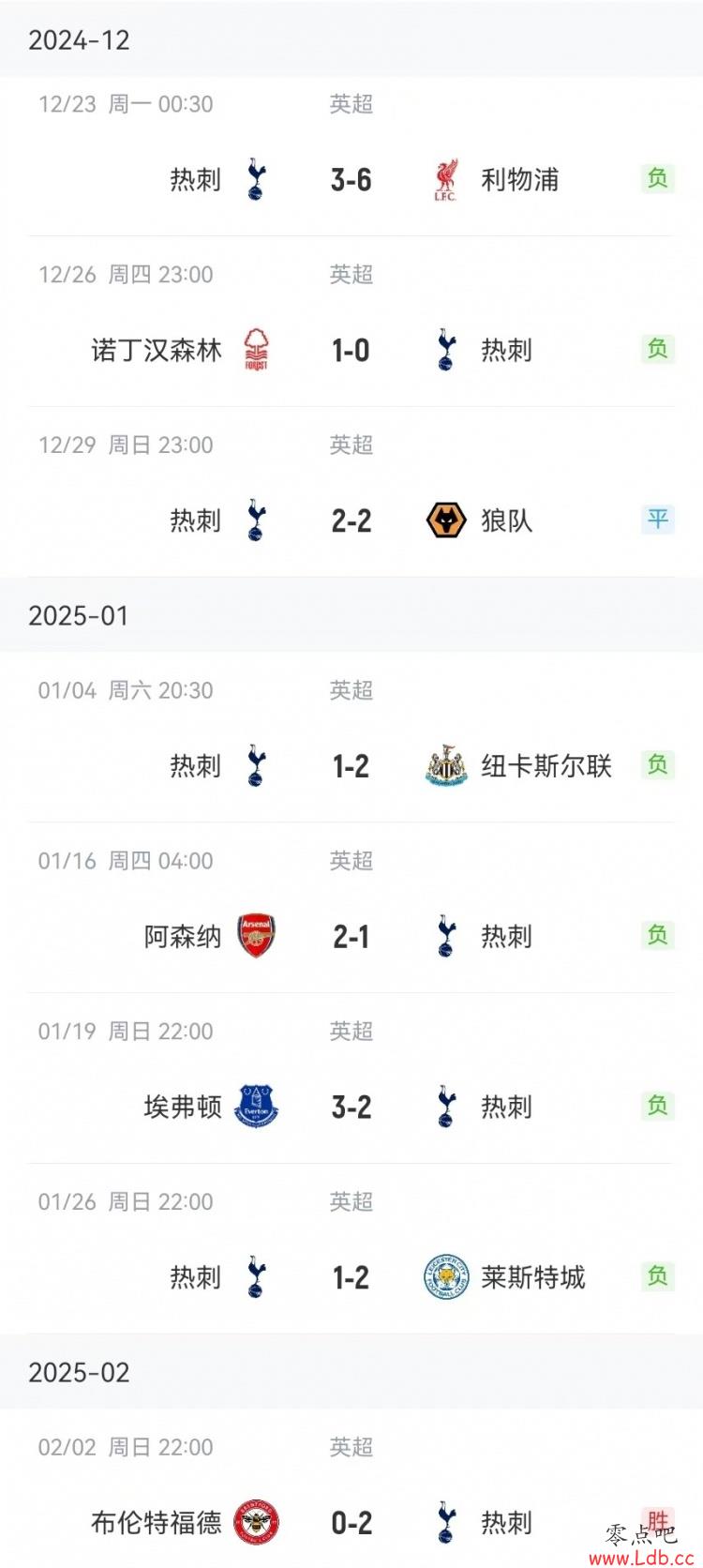
Task: Open the 布伦特福德 0-2 热刺 match
Action: (x=351, y=1488)
